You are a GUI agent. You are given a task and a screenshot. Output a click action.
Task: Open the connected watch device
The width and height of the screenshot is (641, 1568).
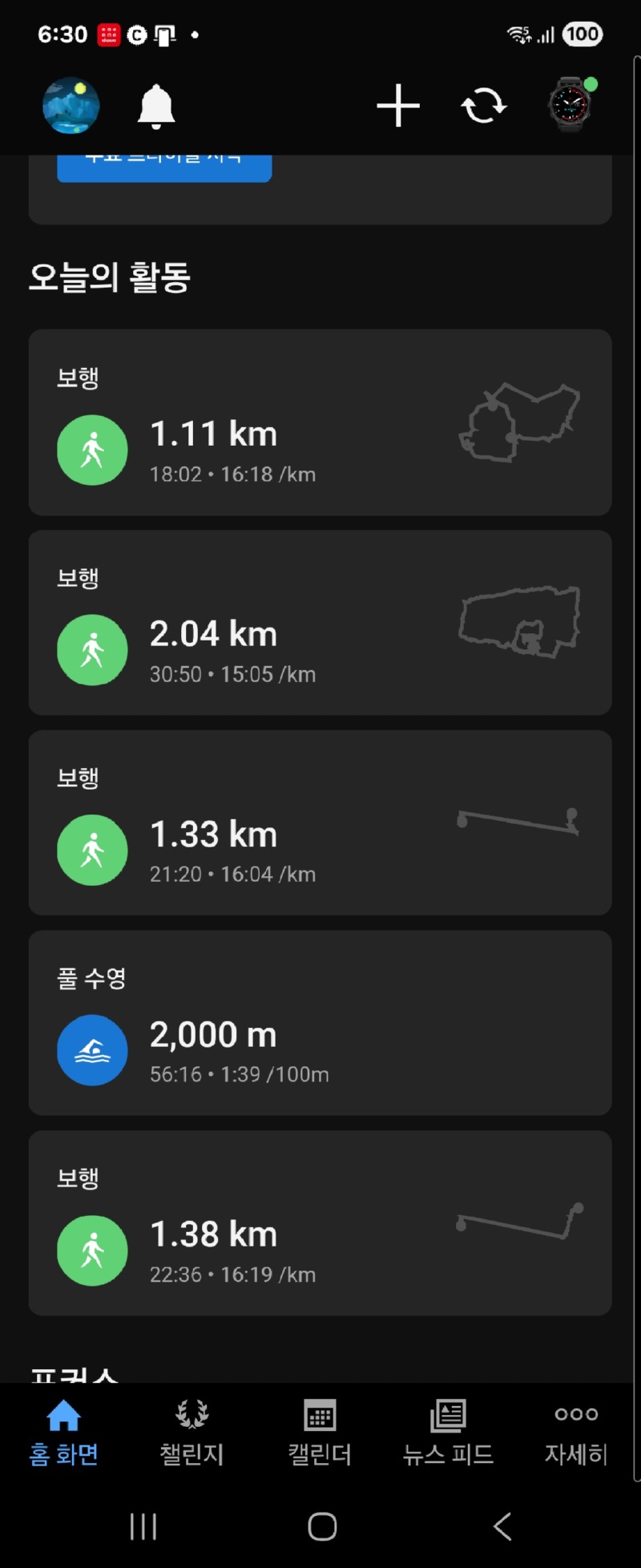coord(570,105)
